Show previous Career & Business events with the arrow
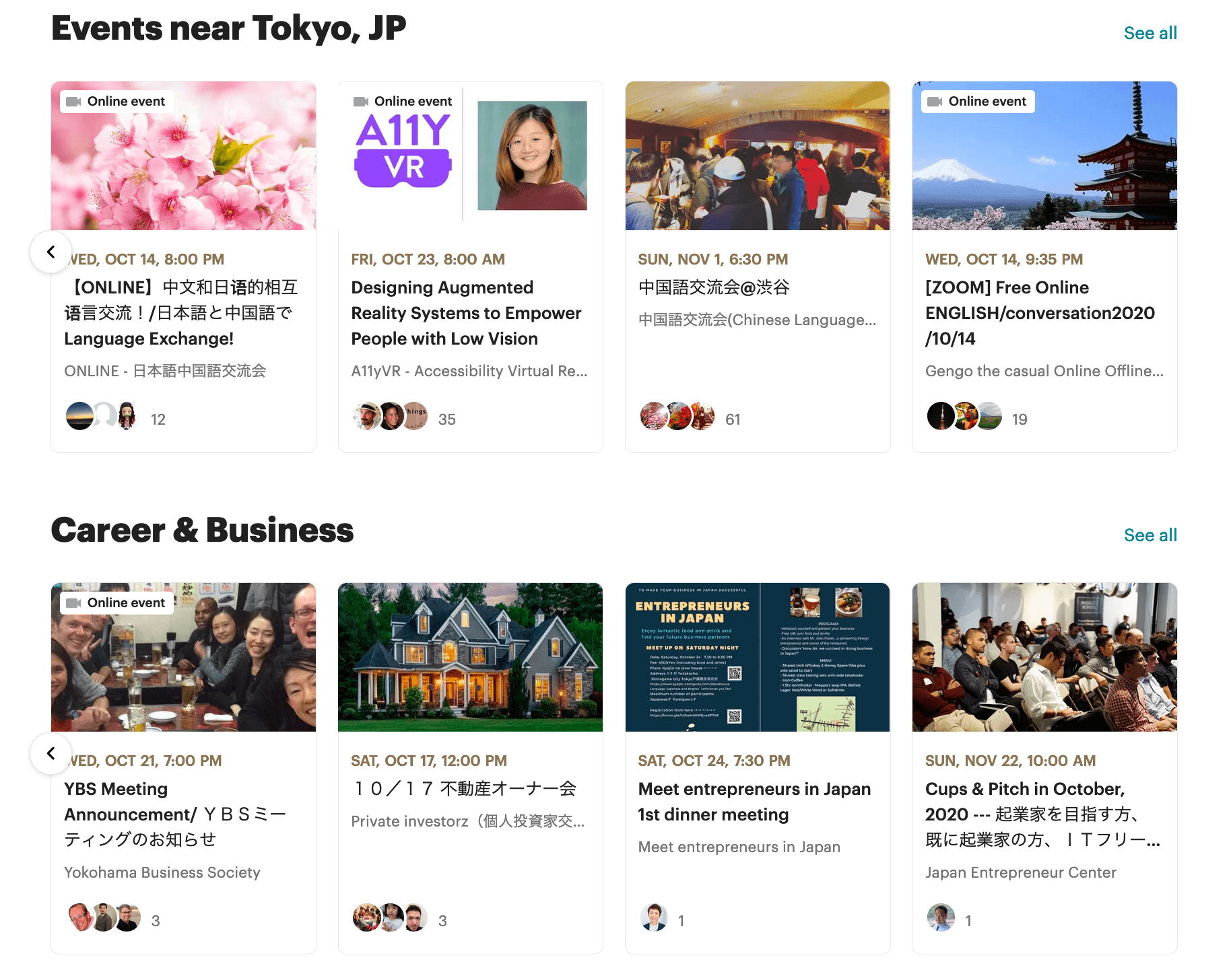The width and height of the screenshot is (1231, 980). click(x=51, y=753)
